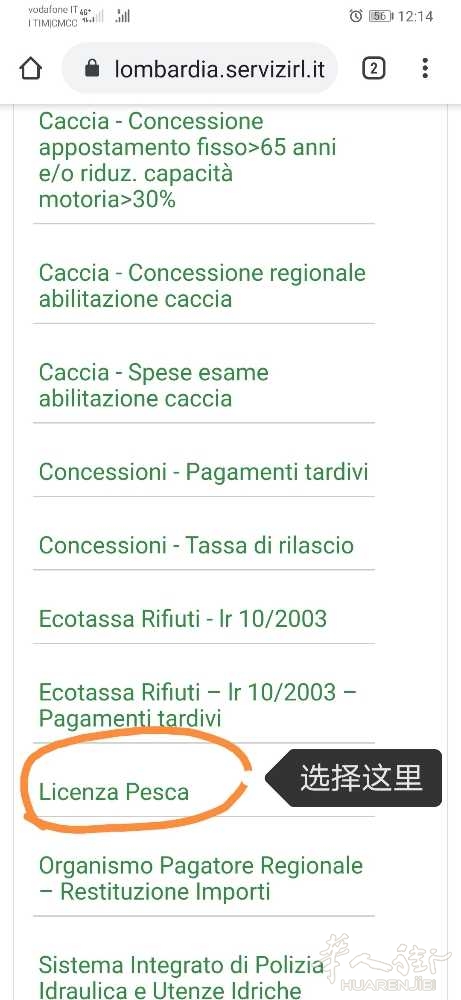Open Organismo Pagatore Regionale Restituzione Importi
The image size is (461, 1000).
tap(201, 878)
